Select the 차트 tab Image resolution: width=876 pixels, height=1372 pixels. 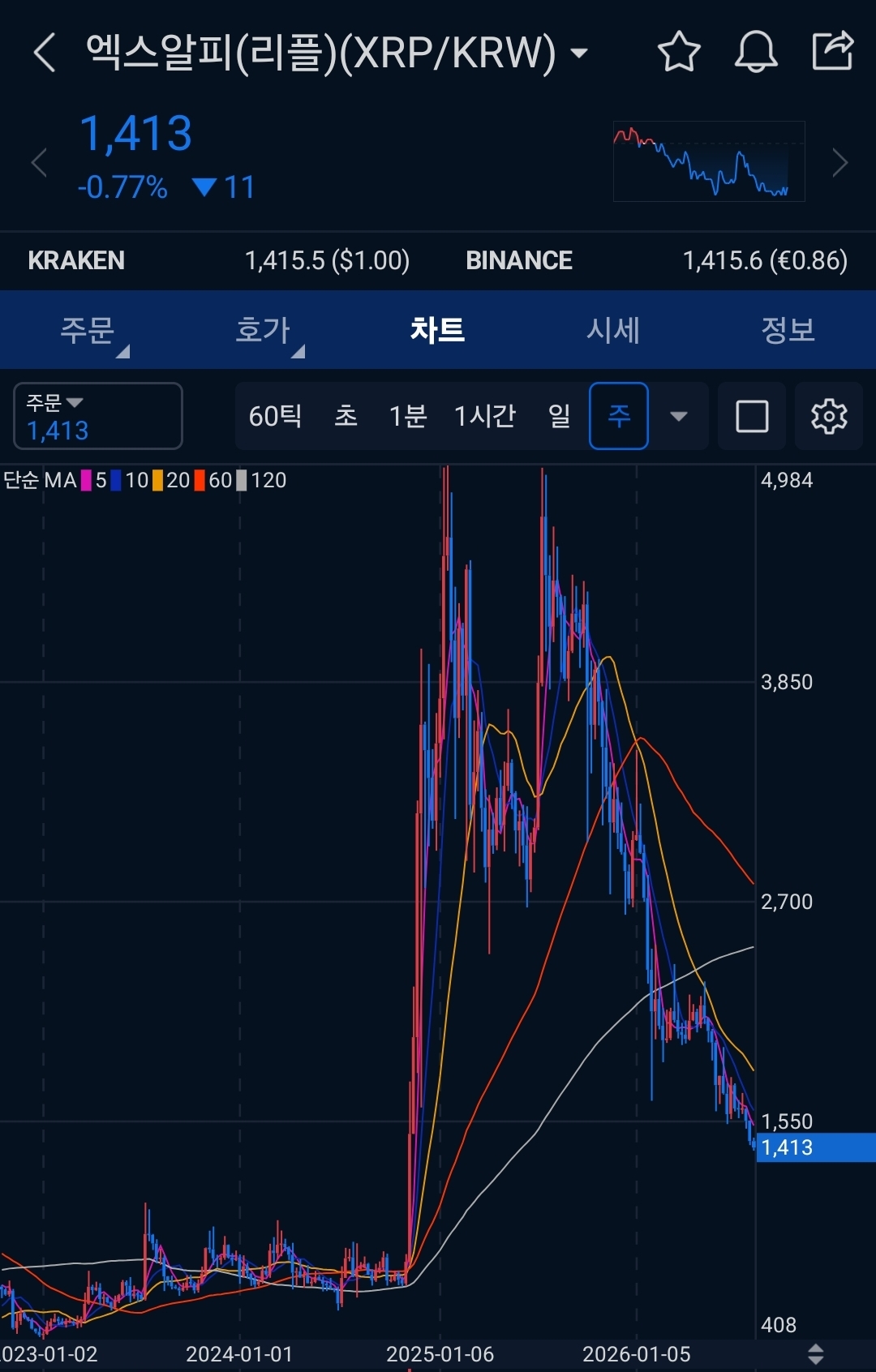click(438, 330)
